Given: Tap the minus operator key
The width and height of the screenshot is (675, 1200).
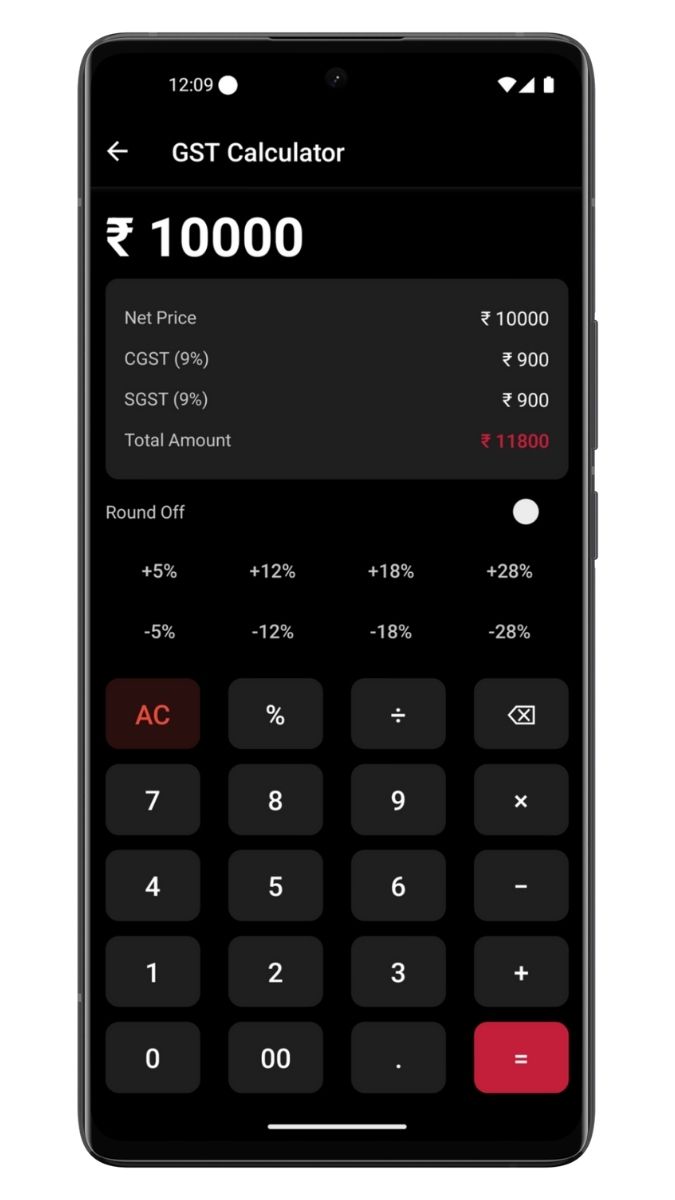Looking at the screenshot, I should tap(521, 886).
